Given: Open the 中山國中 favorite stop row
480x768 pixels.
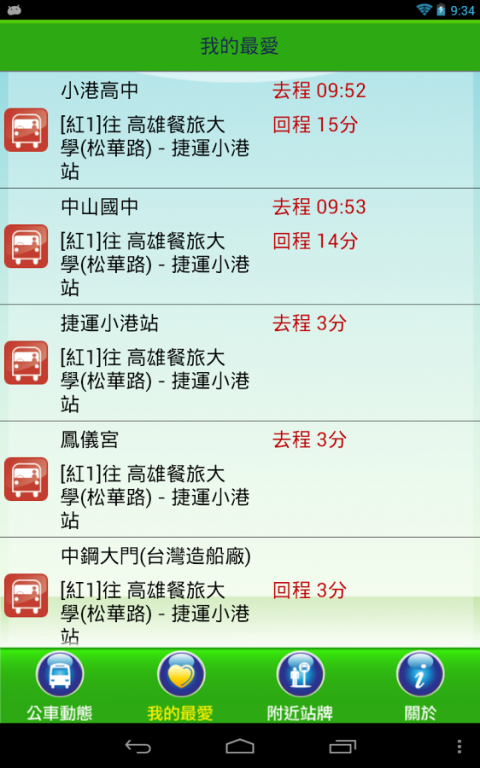Looking at the screenshot, I should (x=240, y=246).
